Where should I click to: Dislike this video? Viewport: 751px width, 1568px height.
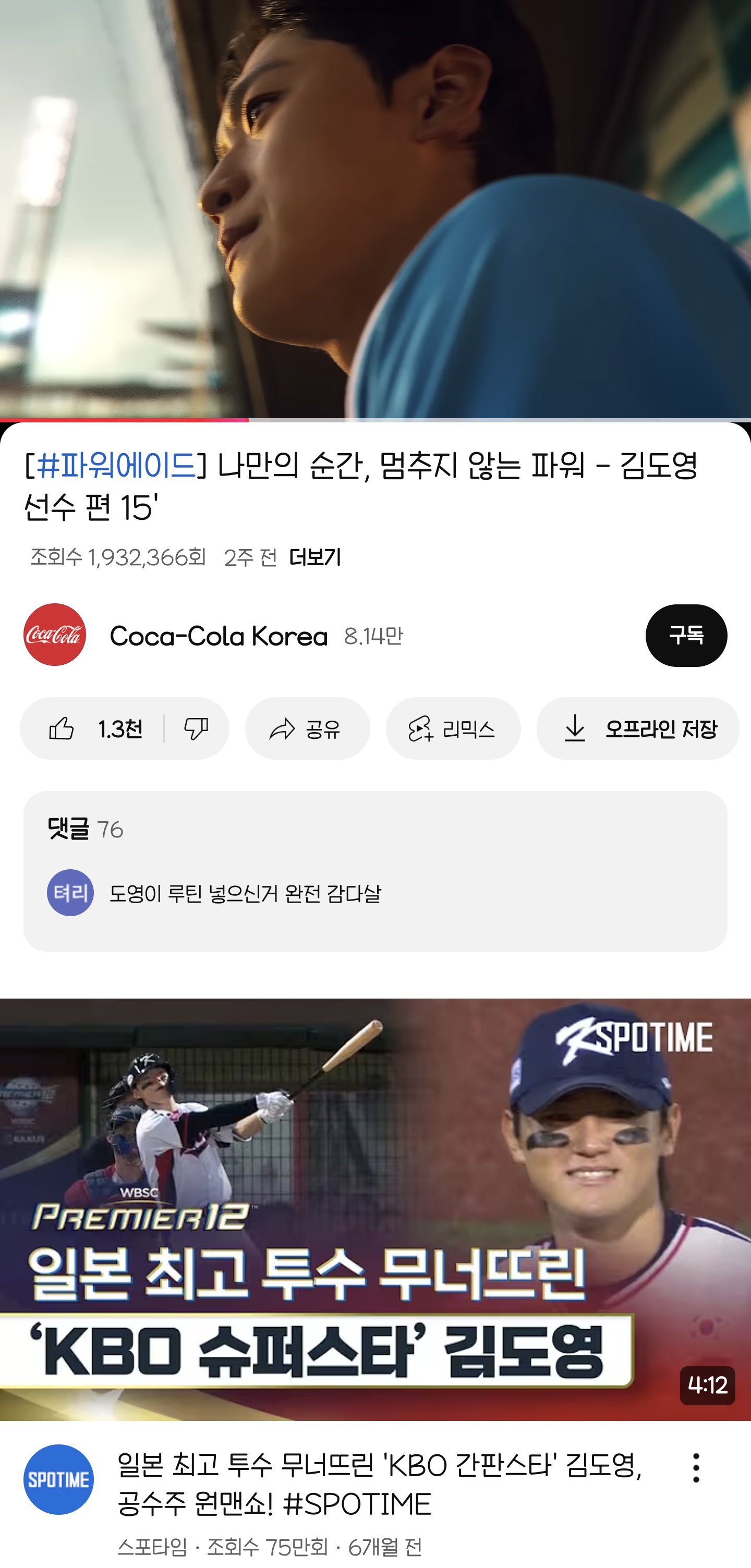pyautogui.click(x=196, y=728)
